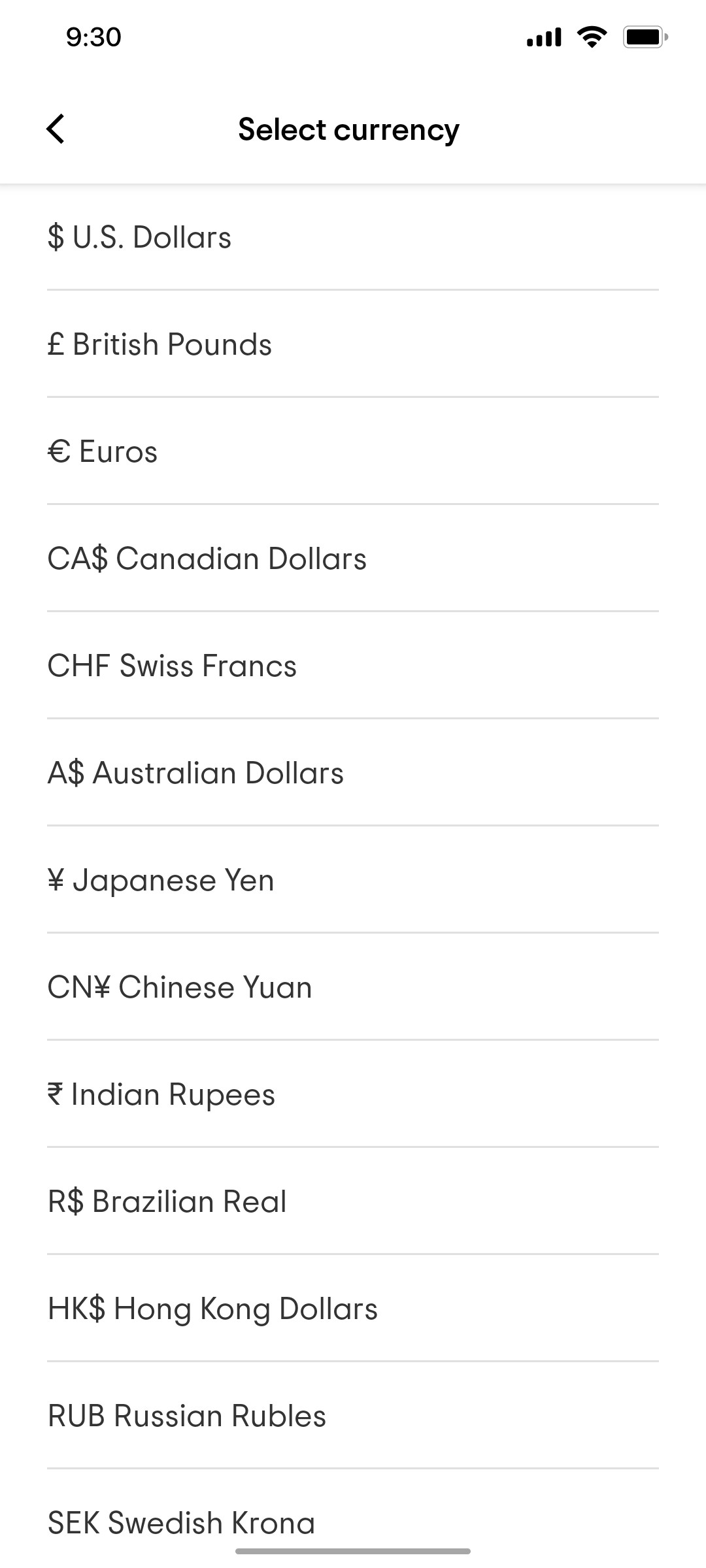Tap the Wi-Fi status icon

click(592, 37)
